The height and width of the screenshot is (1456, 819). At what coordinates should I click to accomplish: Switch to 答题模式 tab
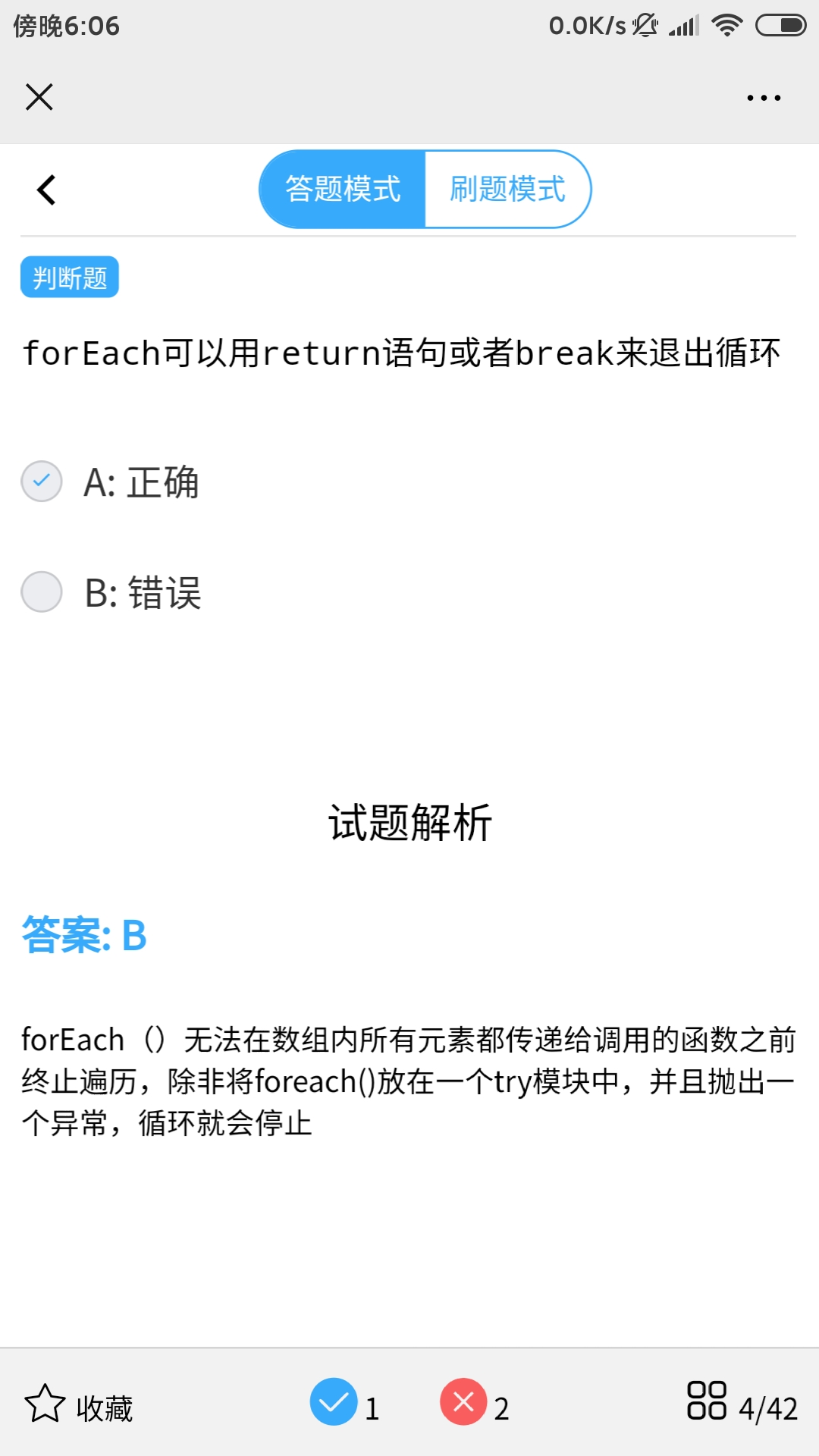(x=343, y=190)
